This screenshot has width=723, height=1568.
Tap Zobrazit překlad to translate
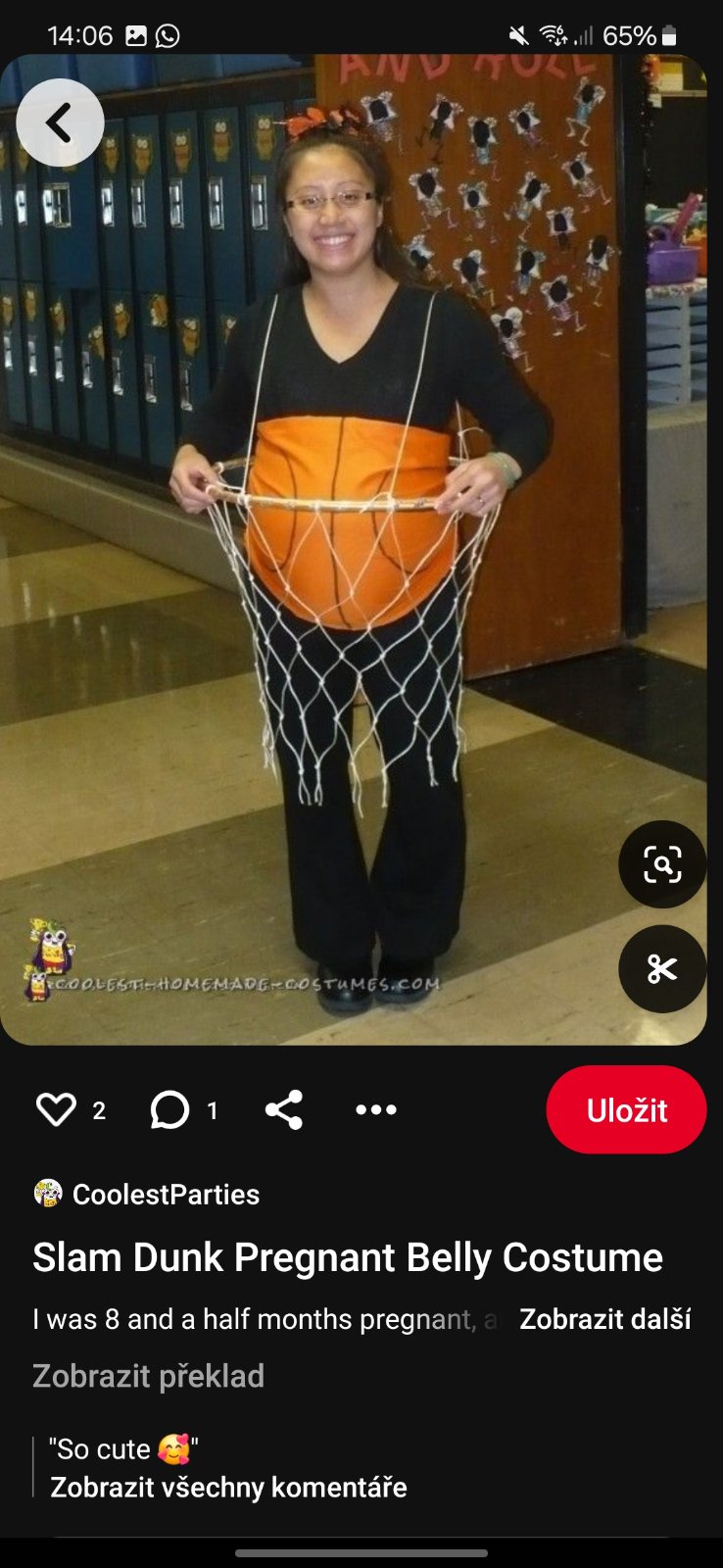148,1376
